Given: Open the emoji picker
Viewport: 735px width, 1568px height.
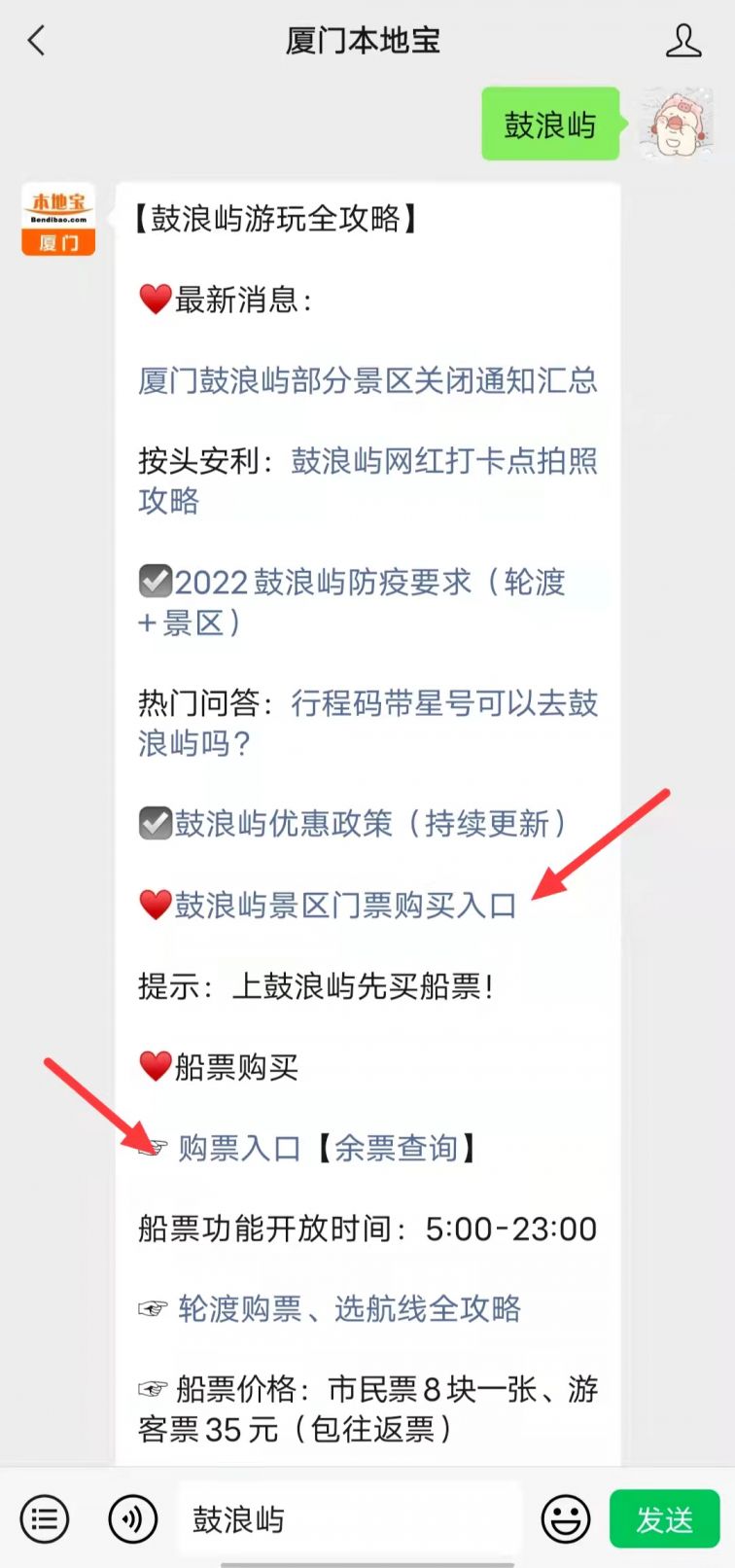Looking at the screenshot, I should pyautogui.click(x=565, y=1518).
